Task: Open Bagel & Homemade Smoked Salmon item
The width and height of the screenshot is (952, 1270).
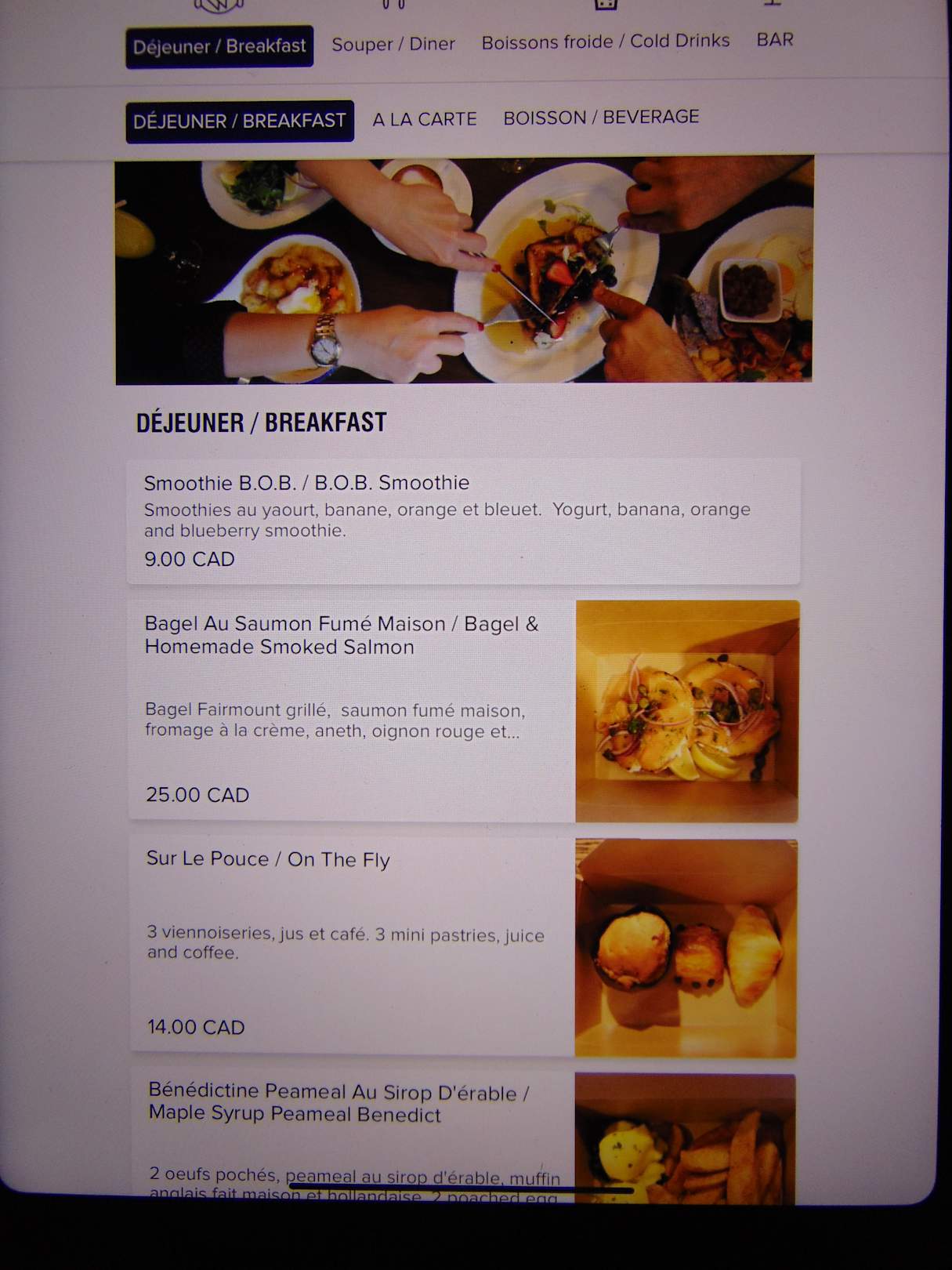Action: (462, 711)
